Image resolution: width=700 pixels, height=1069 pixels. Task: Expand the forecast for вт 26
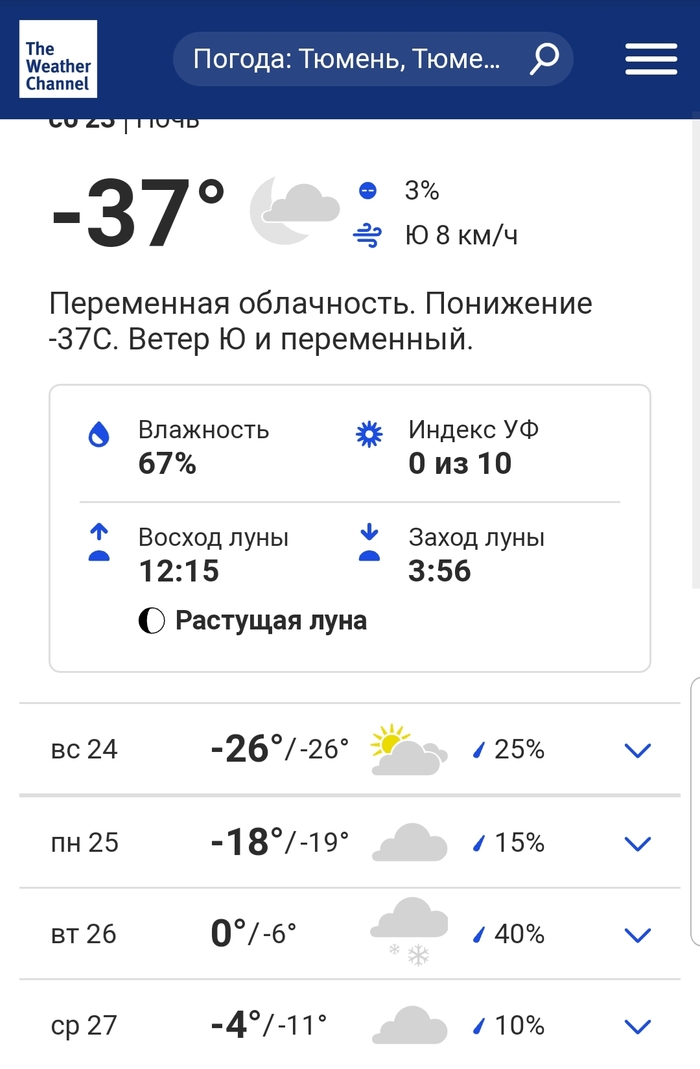tap(637, 935)
